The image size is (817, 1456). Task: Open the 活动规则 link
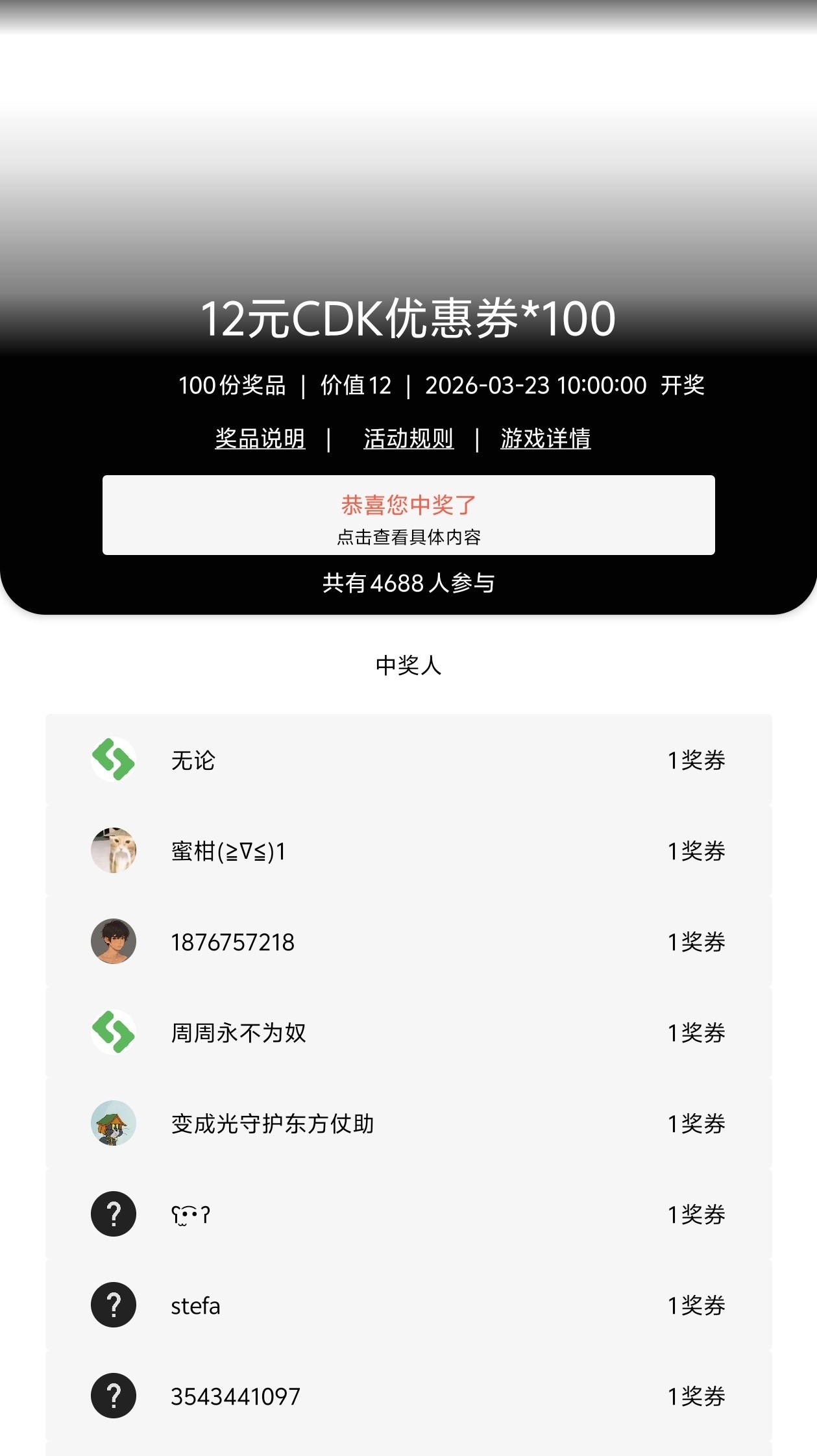click(408, 439)
